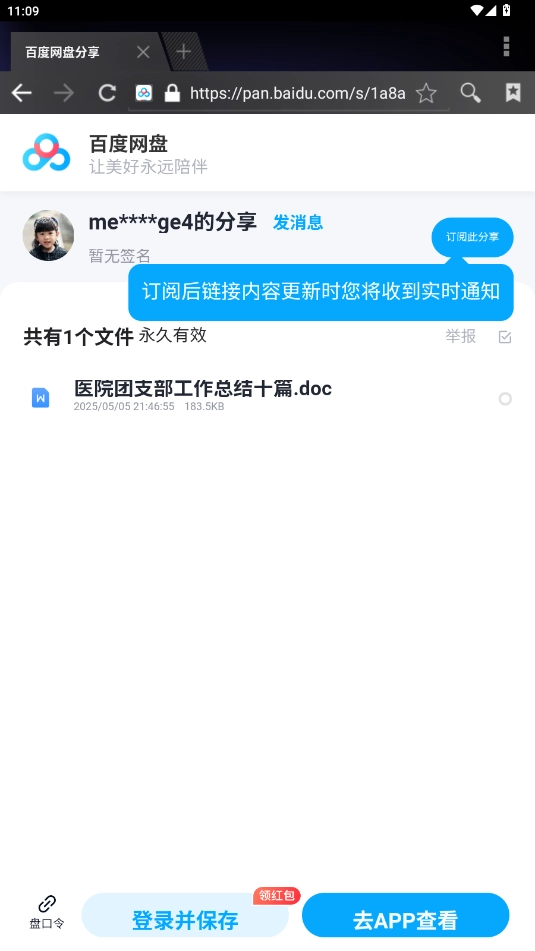Open the file 医院团支部工作总结十篇.doc
Image resolution: width=535 pixels, height=951 pixels.
(x=203, y=388)
